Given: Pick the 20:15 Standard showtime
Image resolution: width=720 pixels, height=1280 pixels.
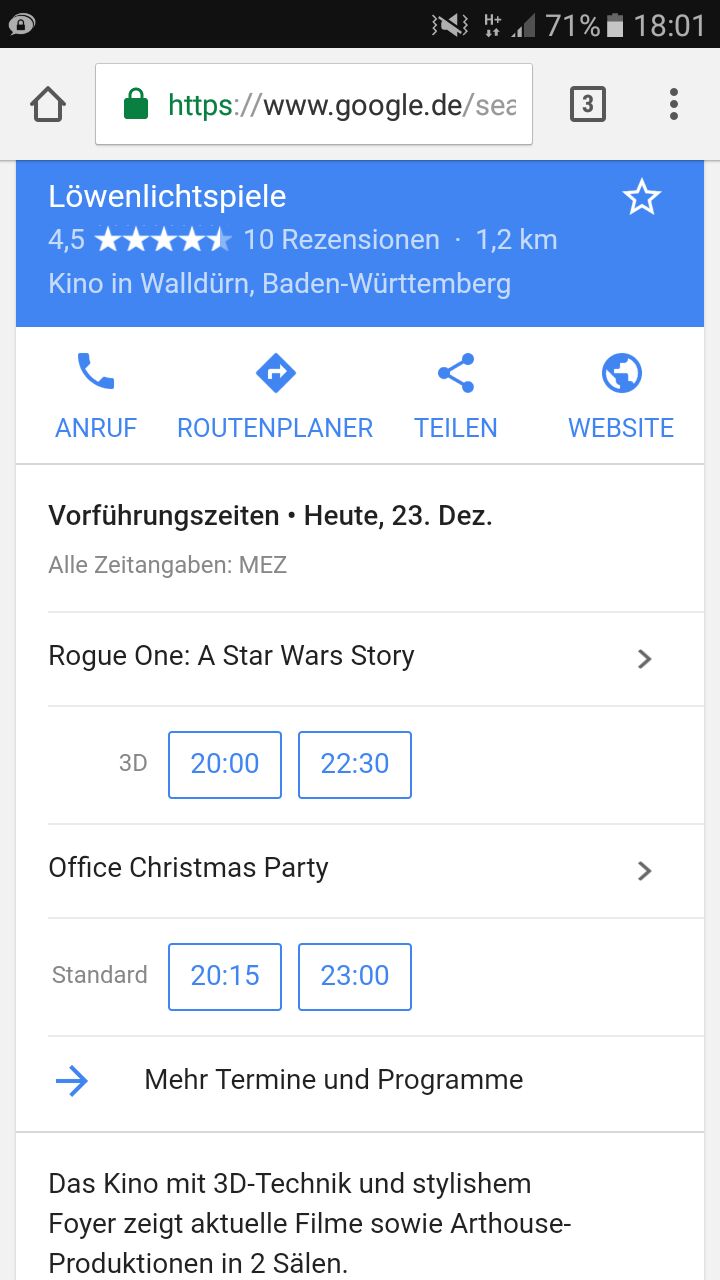Looking at the screenshot, I should click(x=225, y=976).
